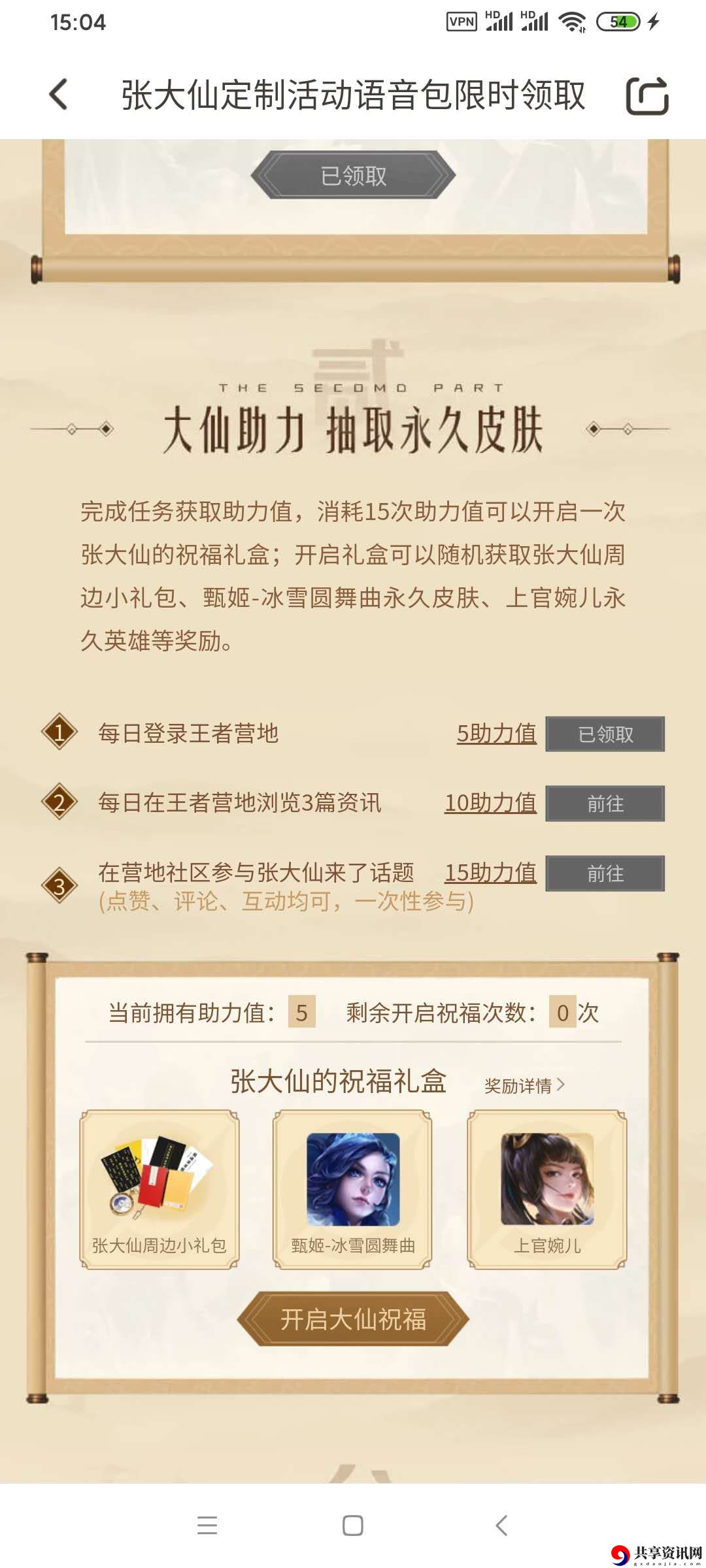Open the 上官婉儿 hero card
The width and height of the screenshot is (706, 1568).
547,1189
